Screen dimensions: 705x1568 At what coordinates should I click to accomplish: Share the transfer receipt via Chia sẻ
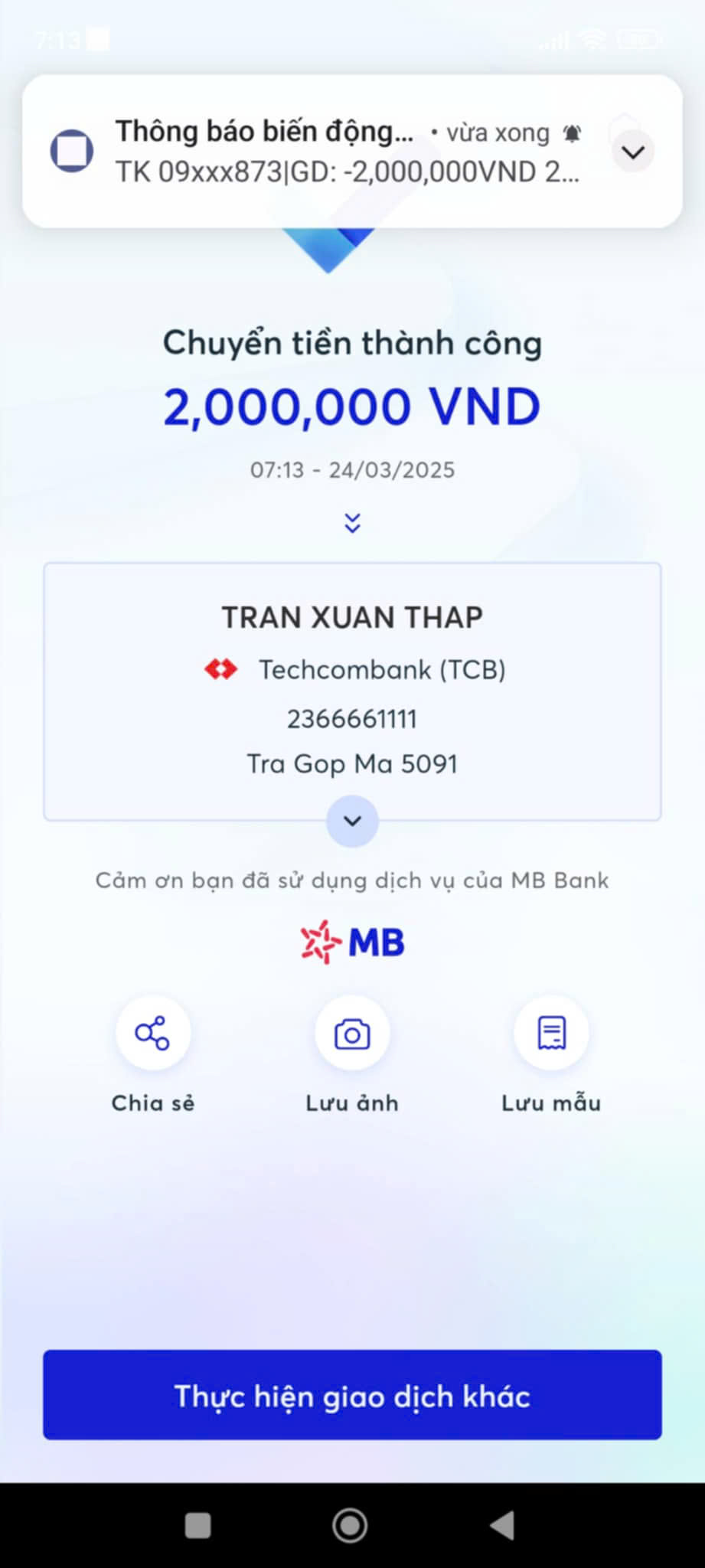tap(152, 1034)
